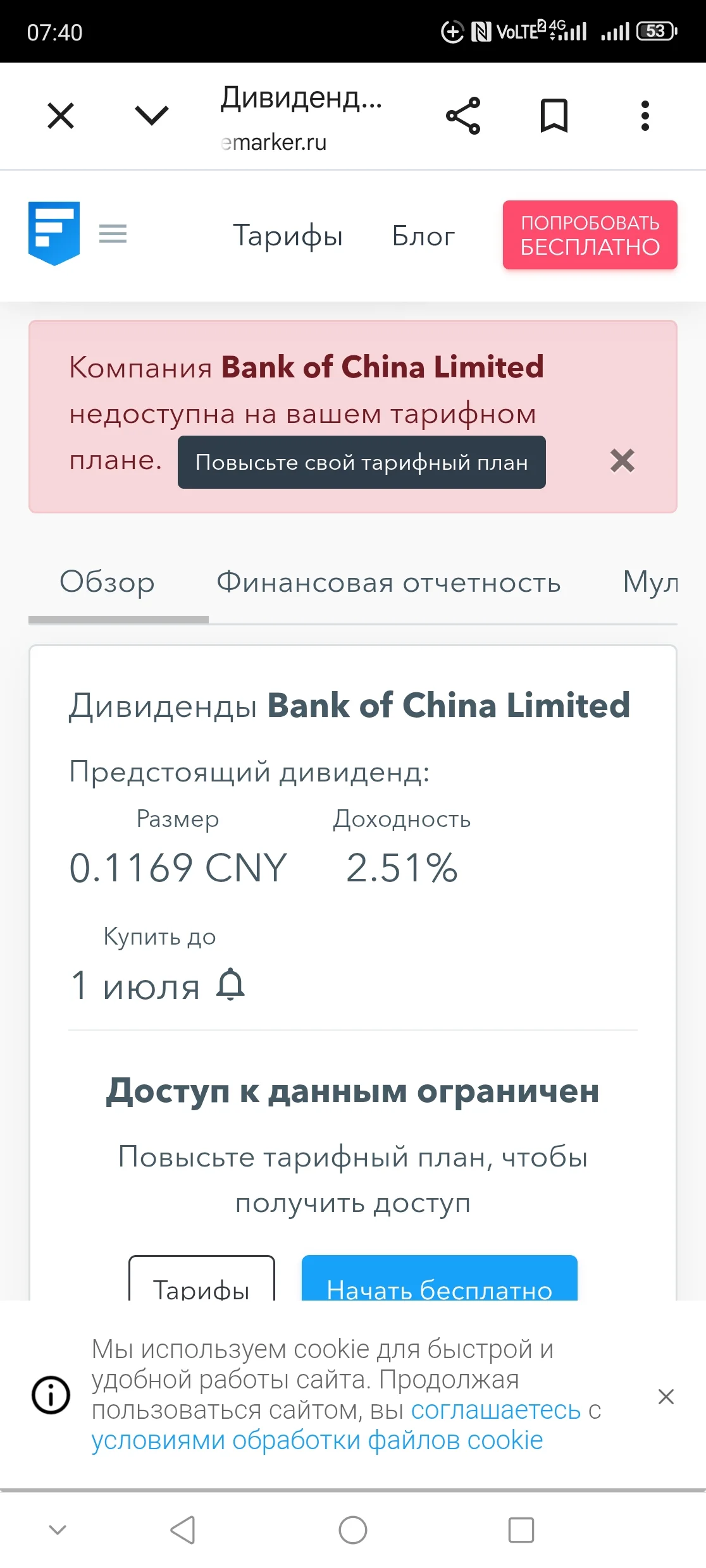The image size is (706, 1568).
Task: Tap Начать бесплатно button
Action: click(440, 1279)
